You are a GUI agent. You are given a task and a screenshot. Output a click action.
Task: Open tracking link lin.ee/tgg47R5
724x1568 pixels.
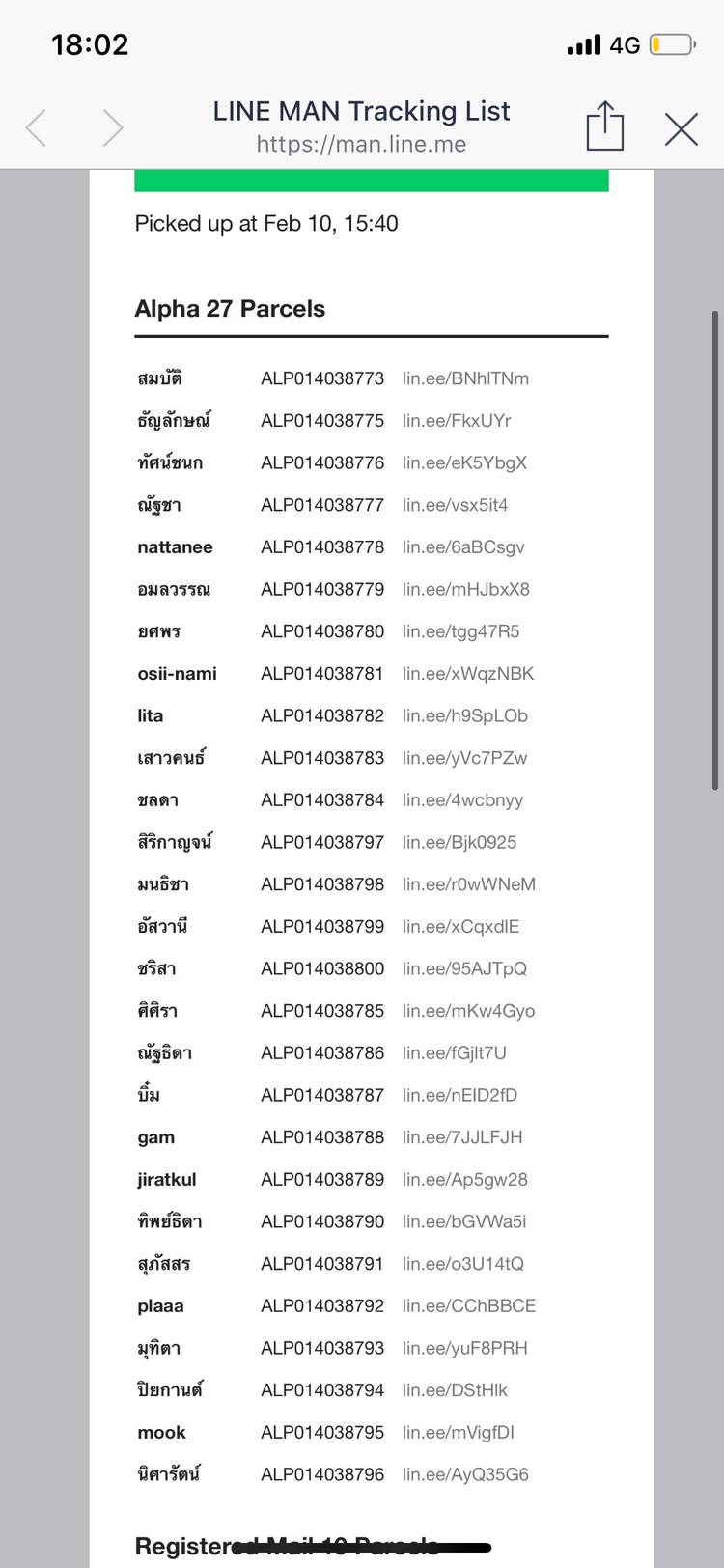click(460, 631)
